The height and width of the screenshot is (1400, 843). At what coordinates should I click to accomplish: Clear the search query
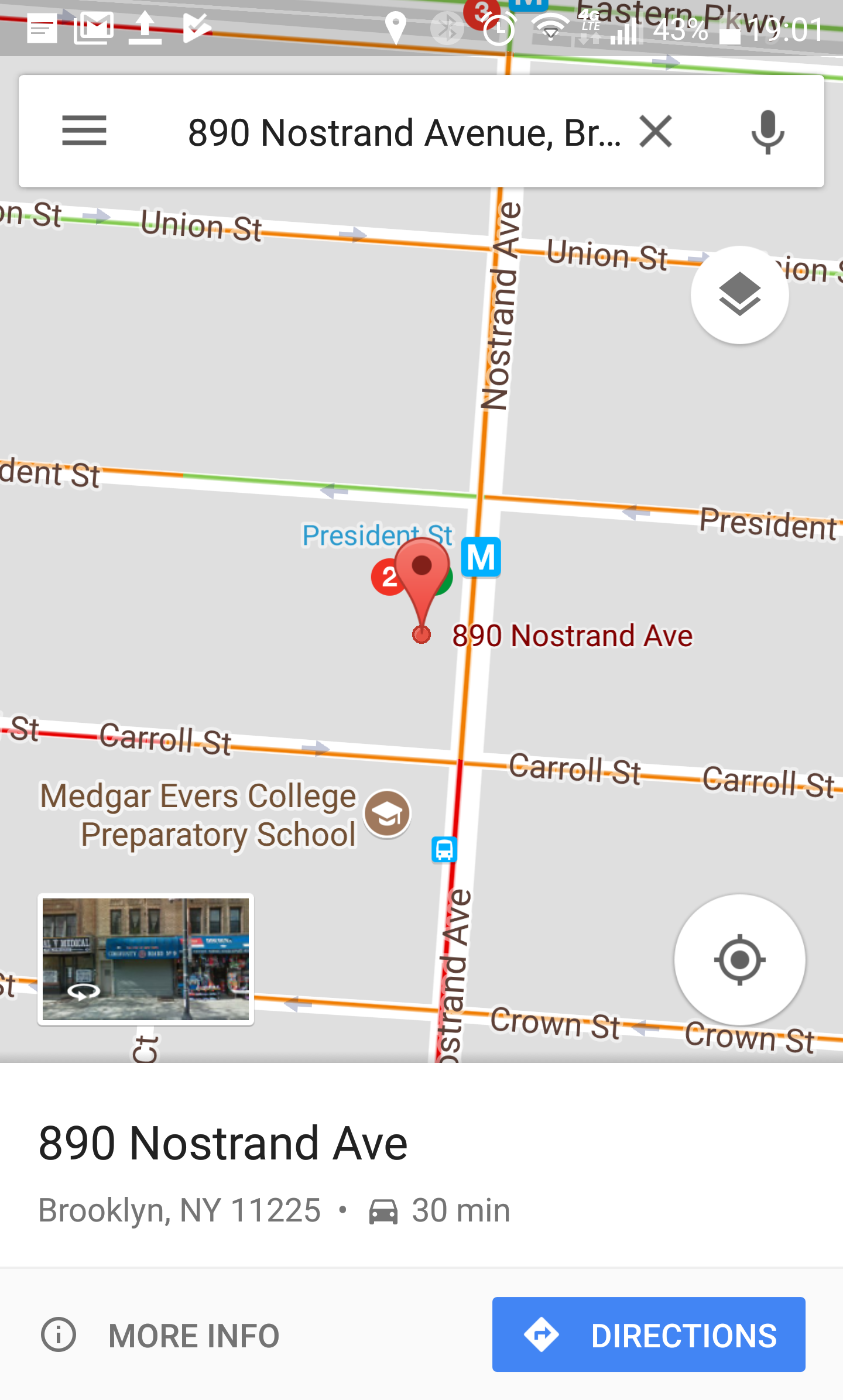656,131
